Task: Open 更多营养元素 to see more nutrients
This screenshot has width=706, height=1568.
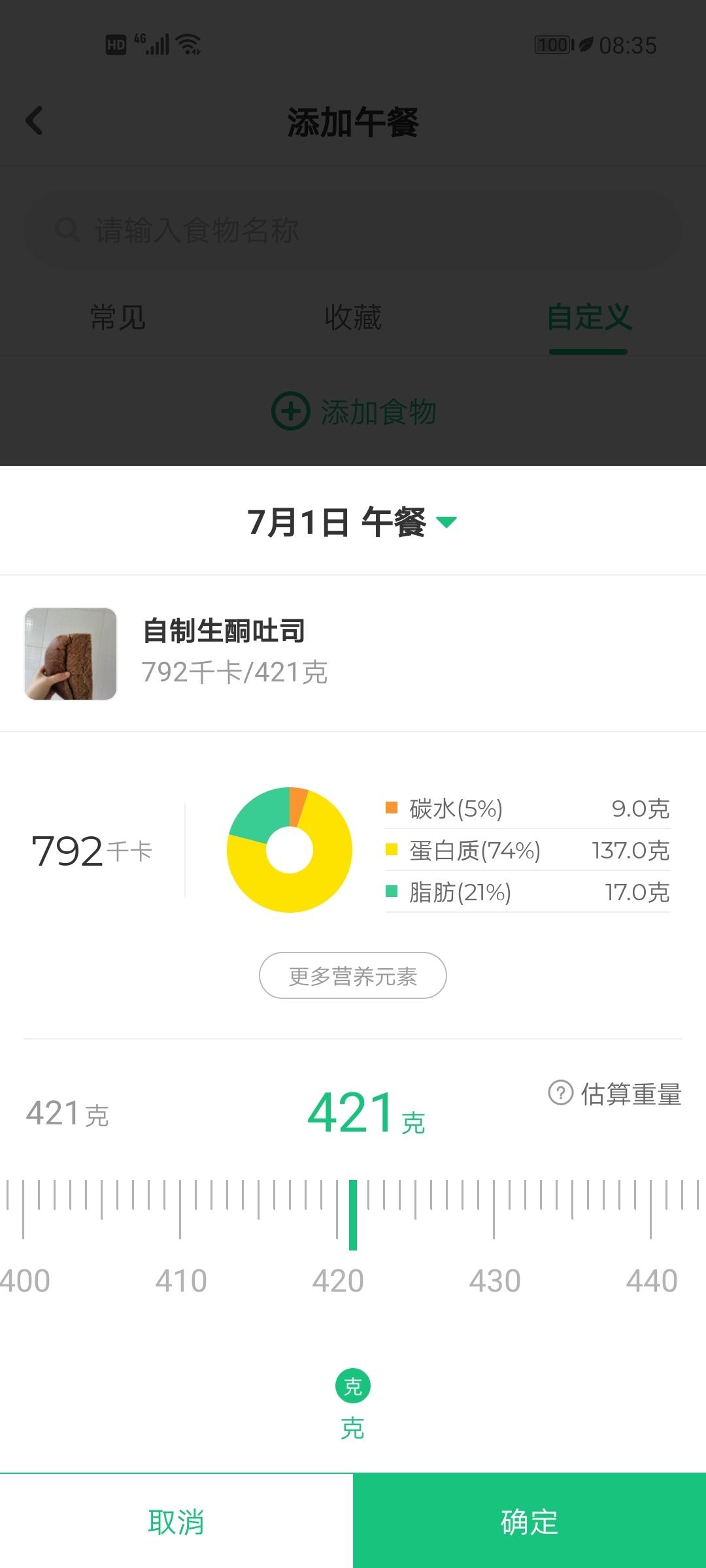Action: tap(353, 975)
